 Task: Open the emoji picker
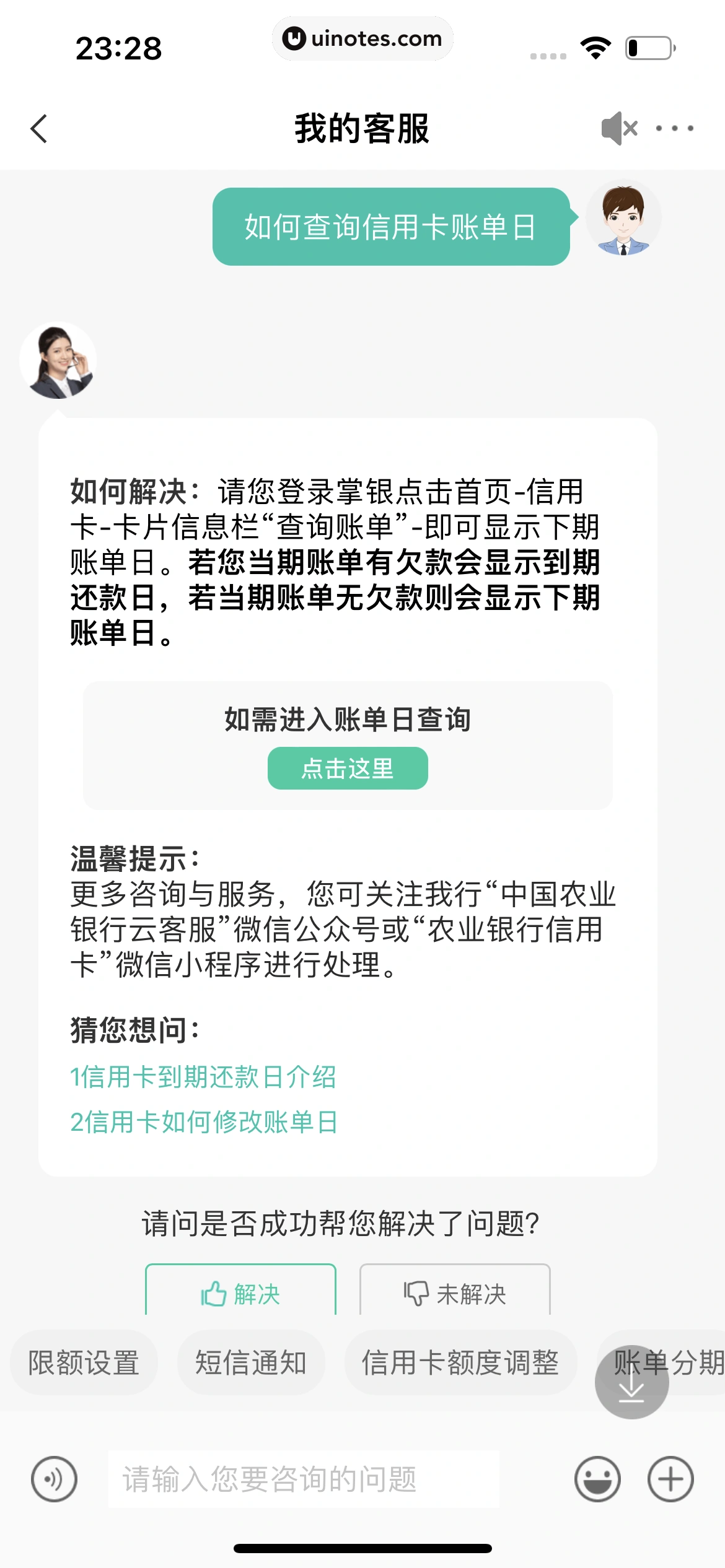(x=597, y=1479)
